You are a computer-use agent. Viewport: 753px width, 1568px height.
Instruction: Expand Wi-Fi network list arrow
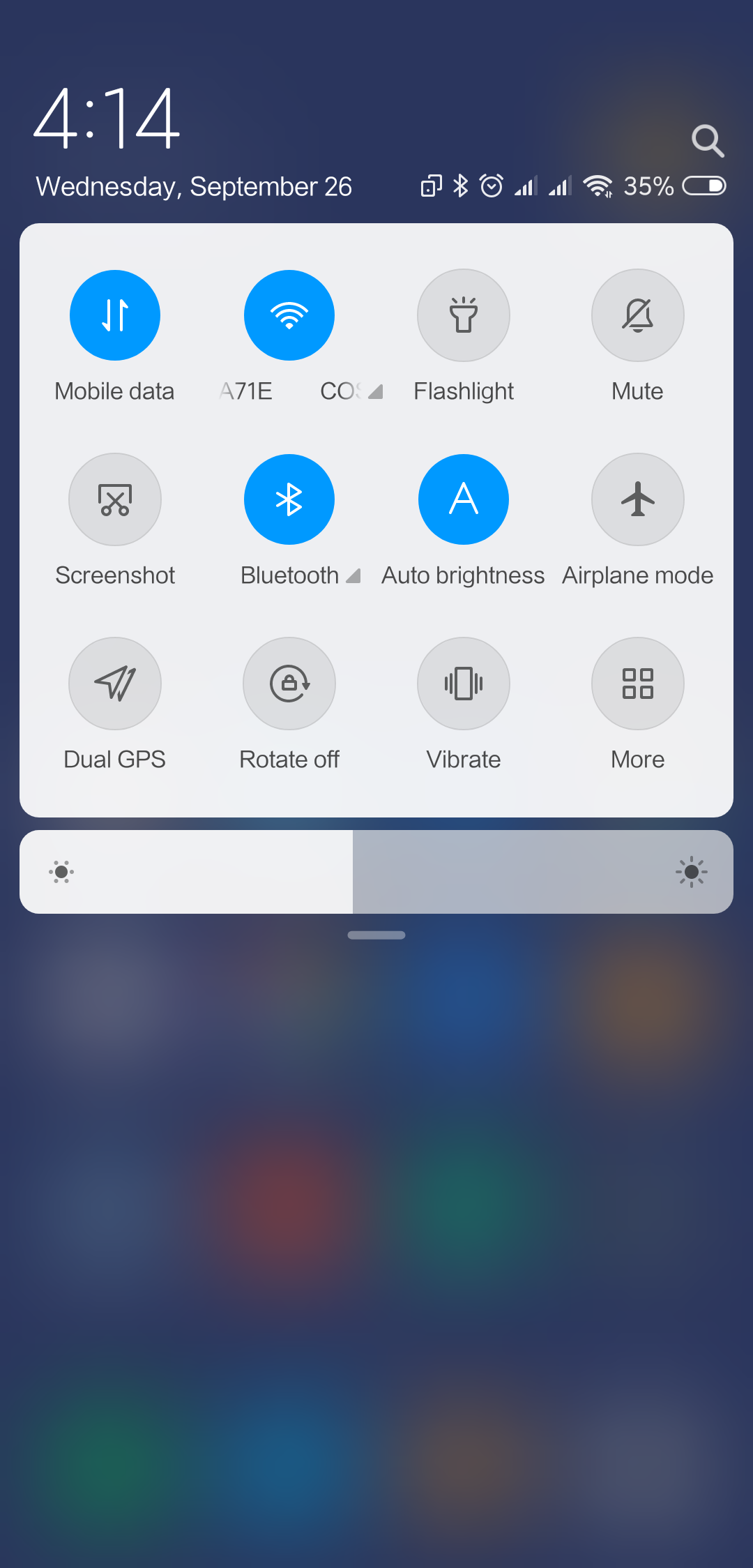click(376, 392)
